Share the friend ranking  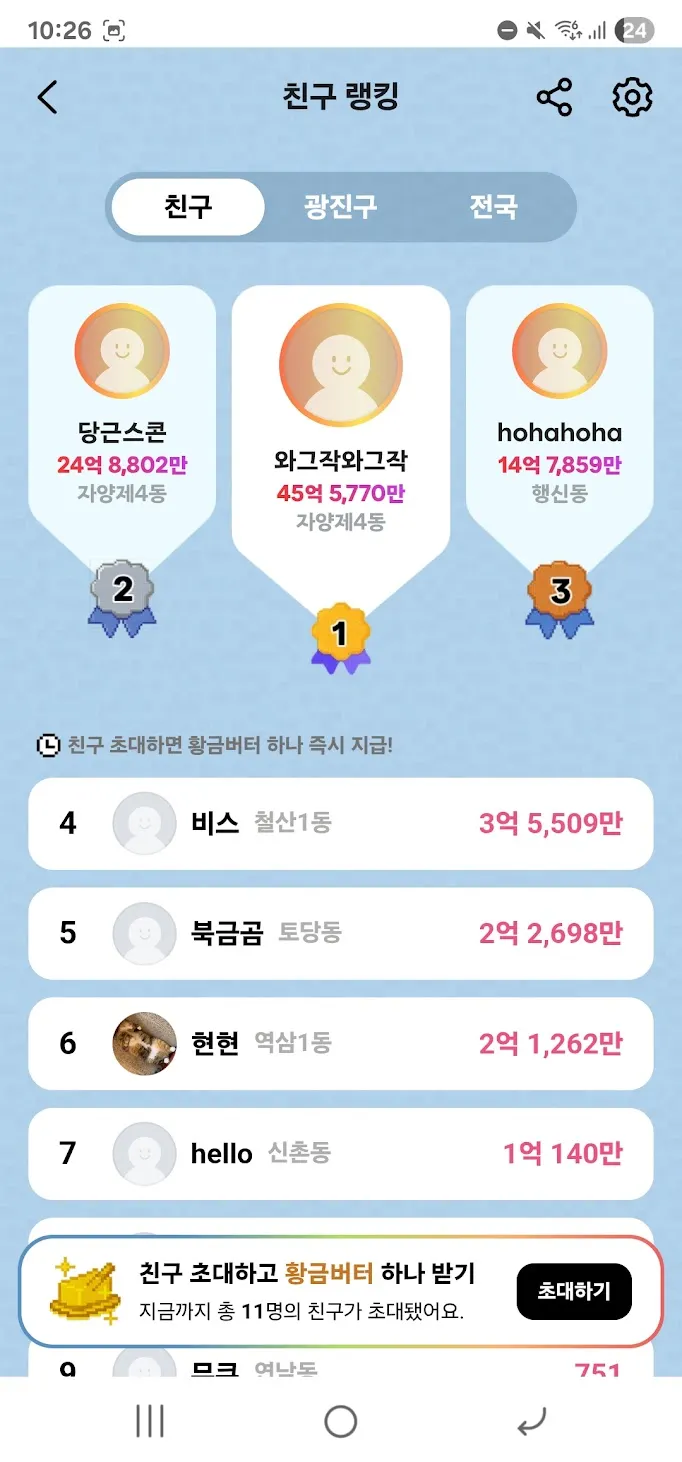click(554, 98)
